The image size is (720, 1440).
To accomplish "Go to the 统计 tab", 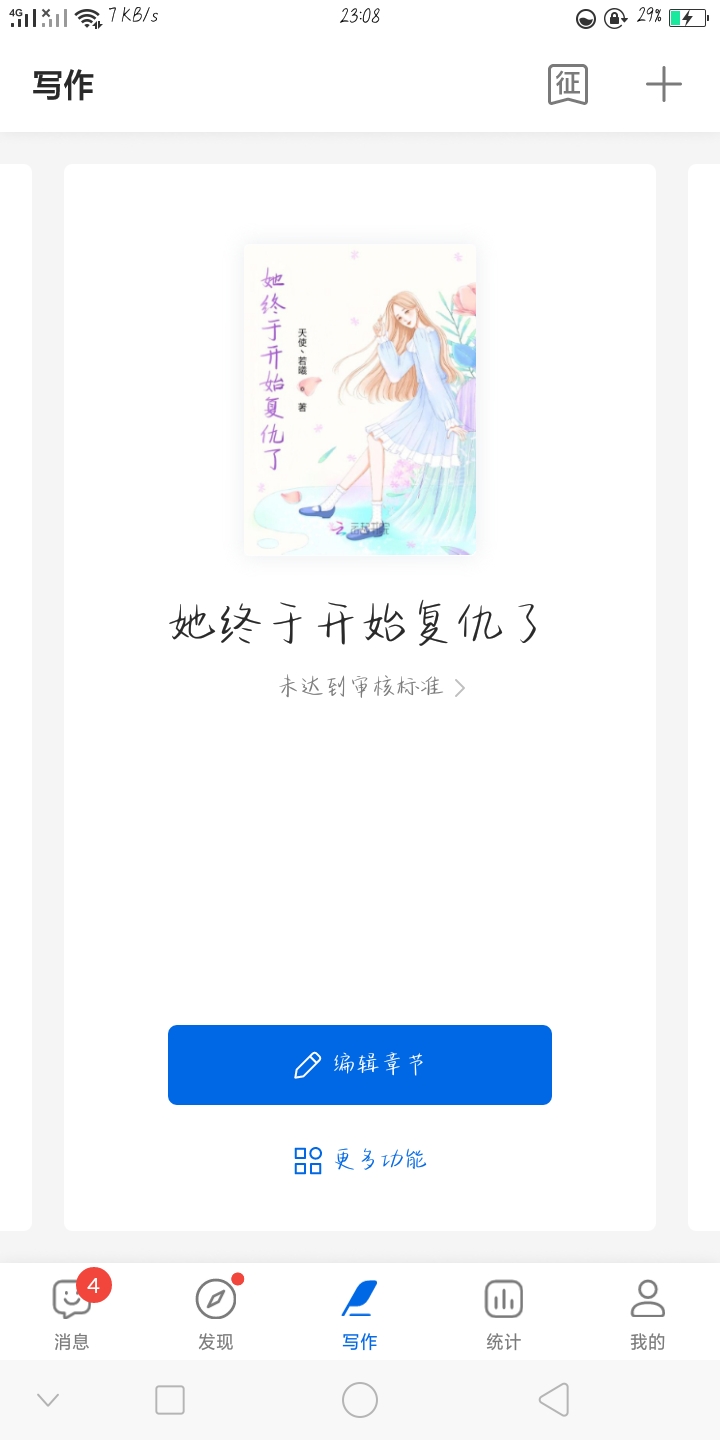I will point(504,1313).
